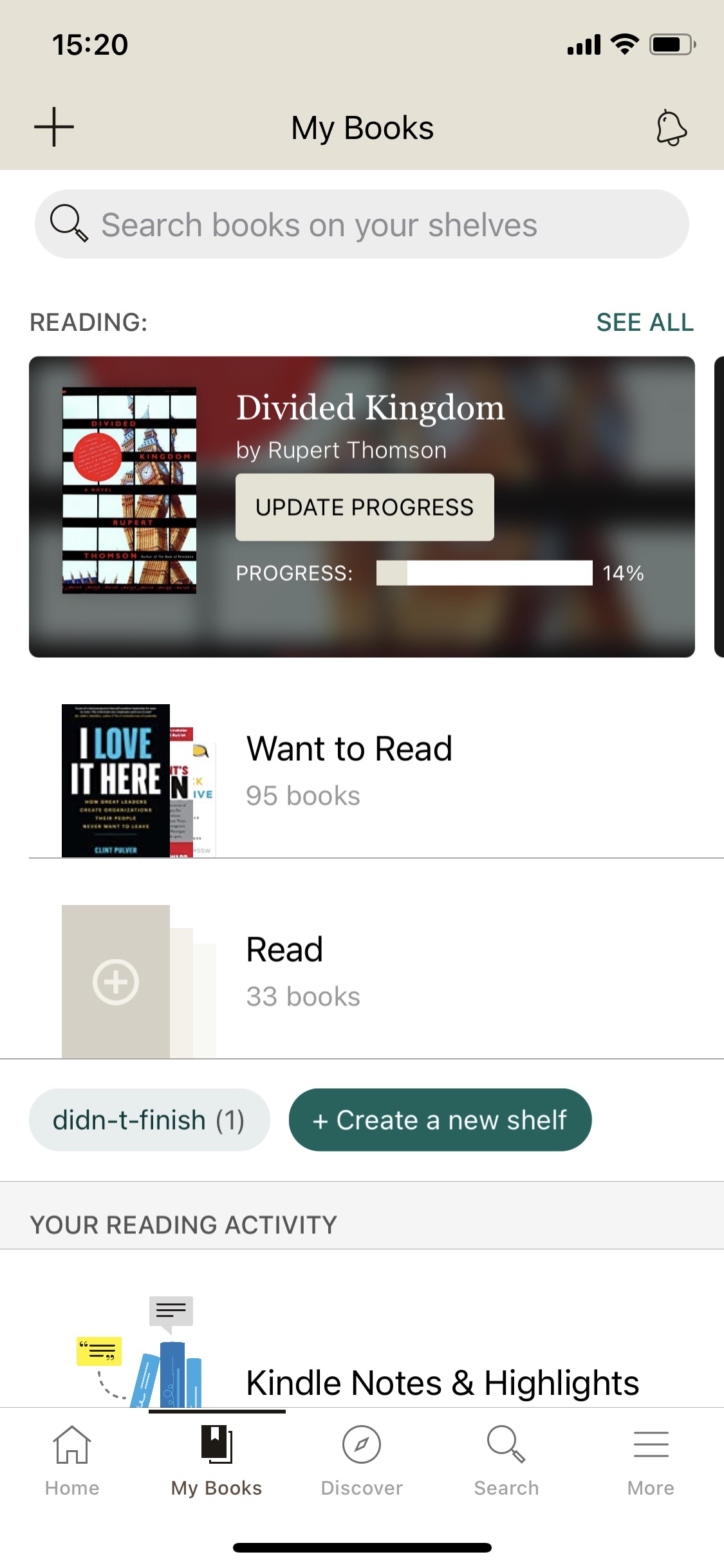Open the notifications bell
Viewport: 724px width, 1568px height.
click(671, 128)
